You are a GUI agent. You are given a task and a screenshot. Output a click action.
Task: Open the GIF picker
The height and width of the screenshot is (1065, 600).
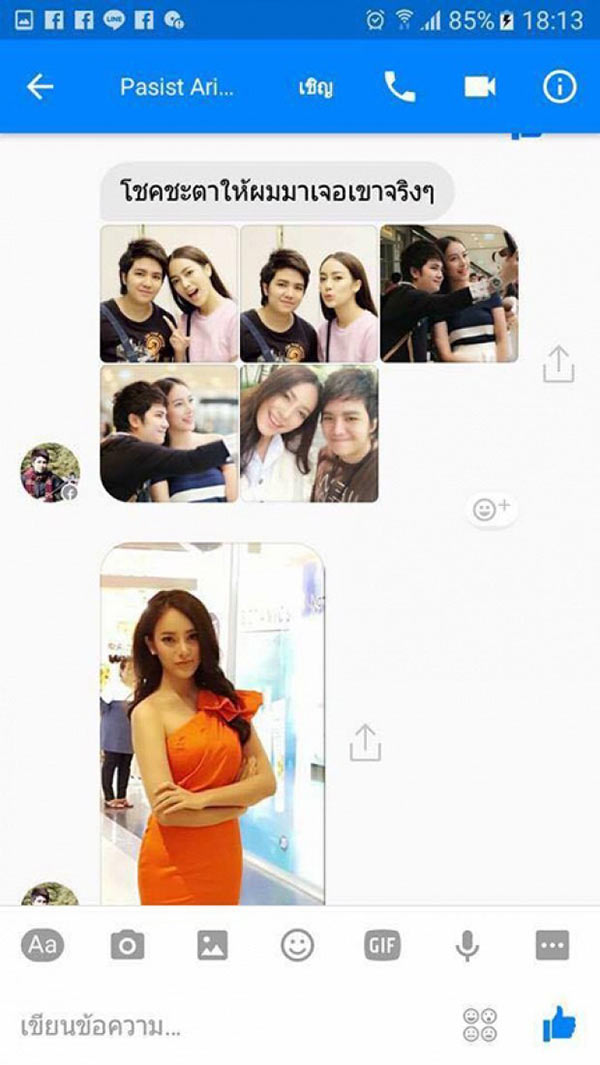click(382, 944)
